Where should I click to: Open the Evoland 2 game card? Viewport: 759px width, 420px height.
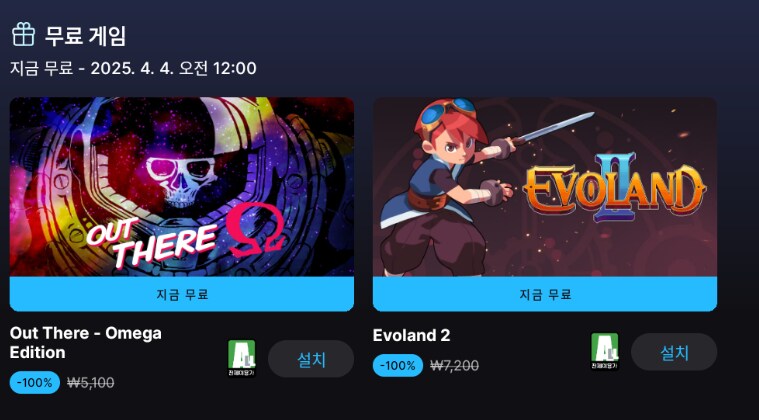(544, 187)
